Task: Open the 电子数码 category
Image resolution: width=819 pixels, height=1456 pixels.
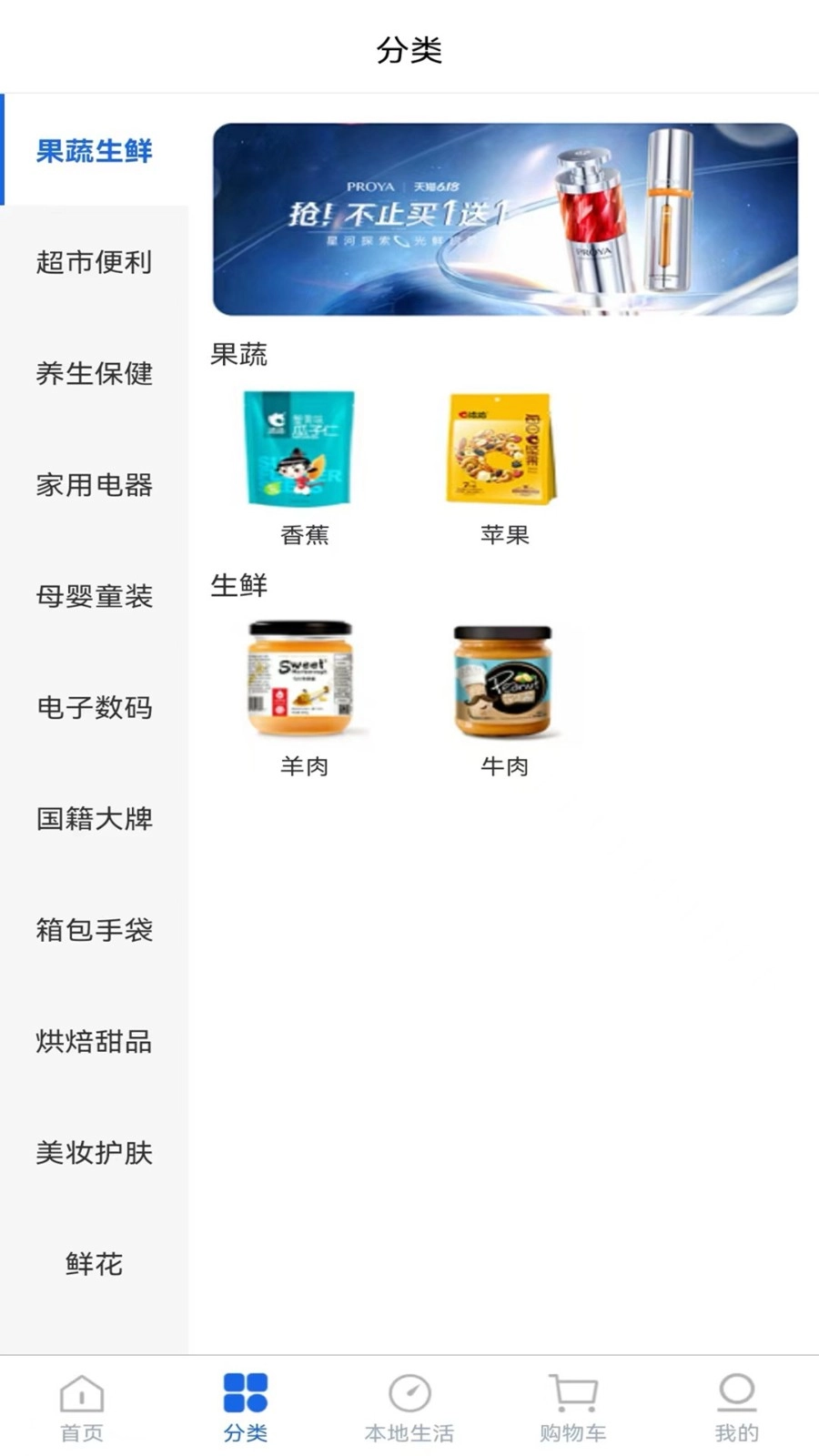Action: pyautogui.click(x=94, y=707)
